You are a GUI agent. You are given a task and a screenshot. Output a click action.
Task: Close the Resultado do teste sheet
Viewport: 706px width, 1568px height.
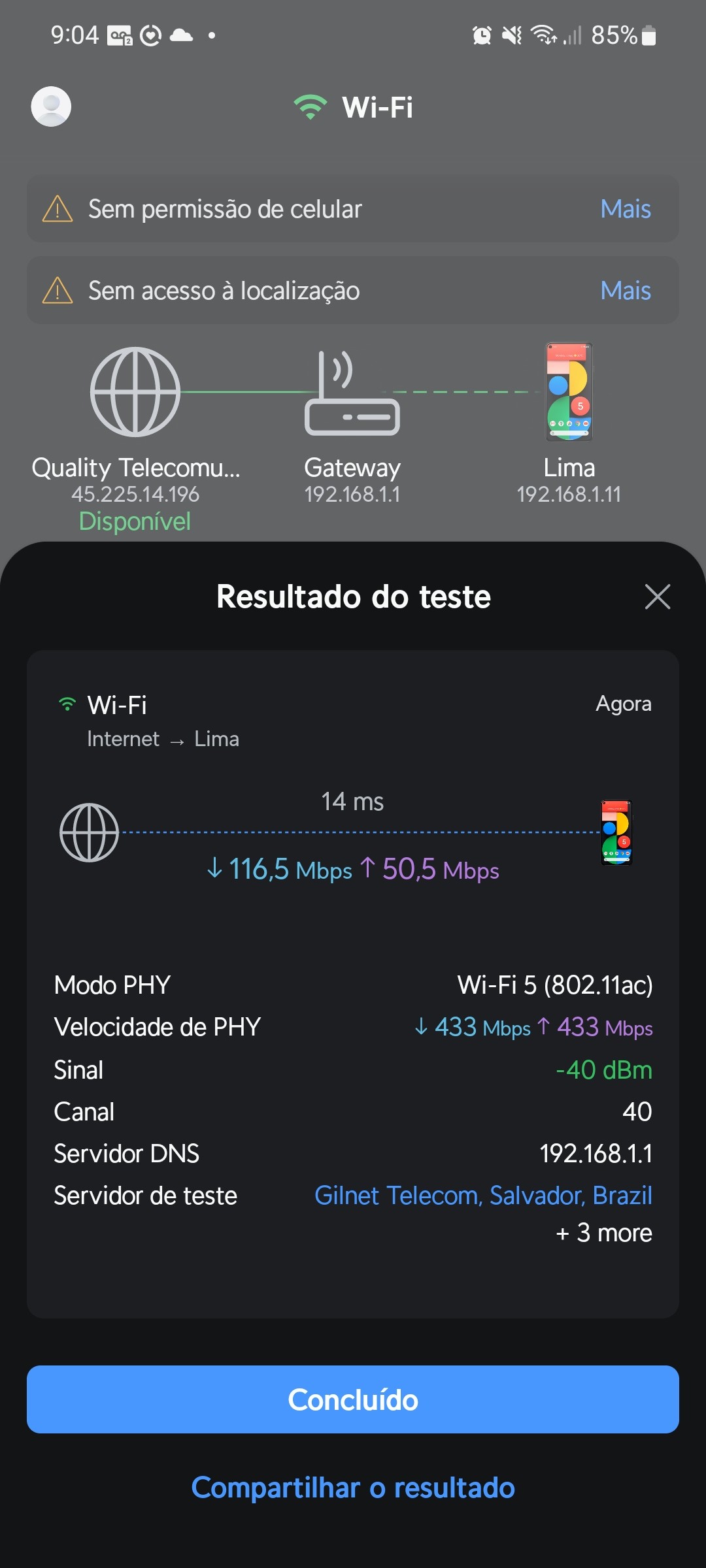(x=657, y=596)
